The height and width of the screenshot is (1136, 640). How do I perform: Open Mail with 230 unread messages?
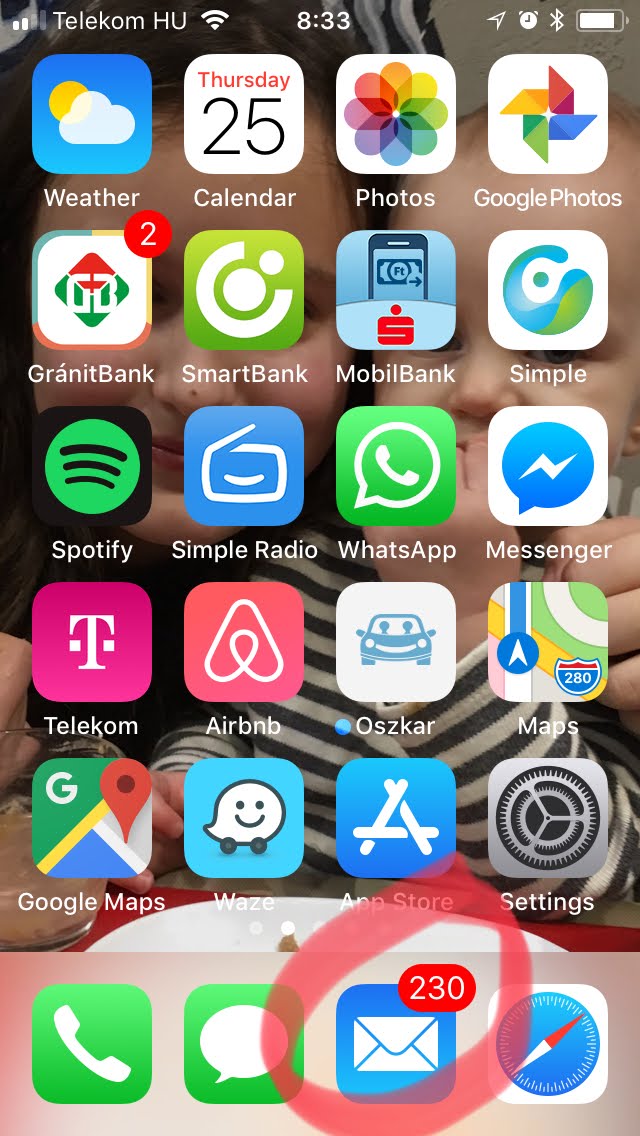396,1044
